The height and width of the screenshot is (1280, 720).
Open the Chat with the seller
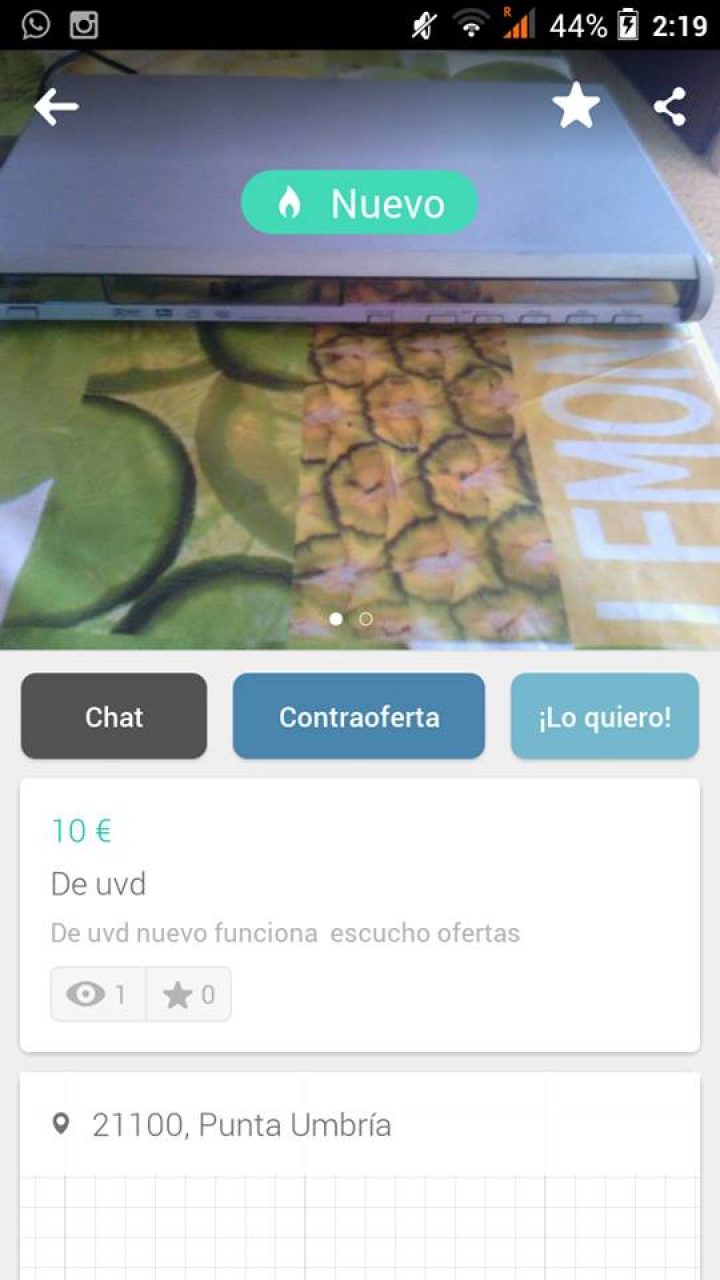pos(113,716)
